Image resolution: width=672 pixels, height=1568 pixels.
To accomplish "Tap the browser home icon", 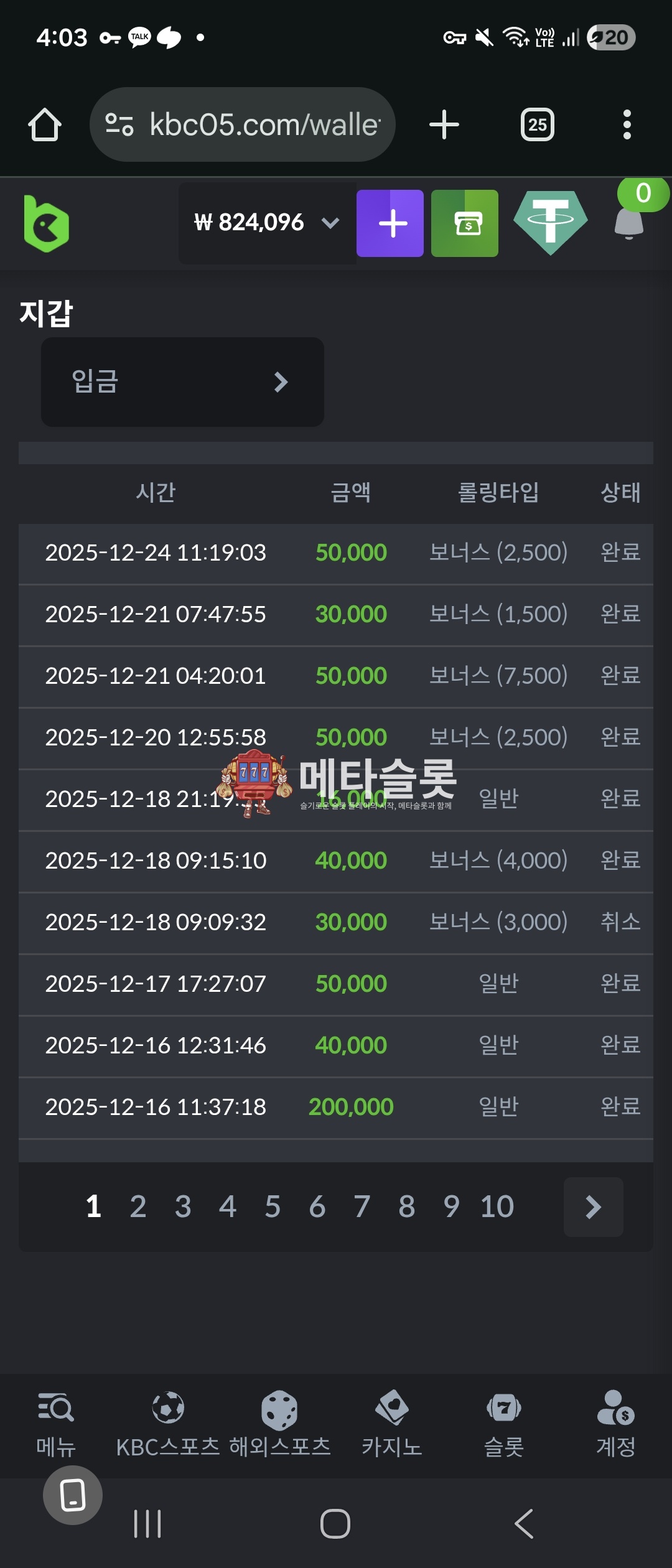I will 45,124.
